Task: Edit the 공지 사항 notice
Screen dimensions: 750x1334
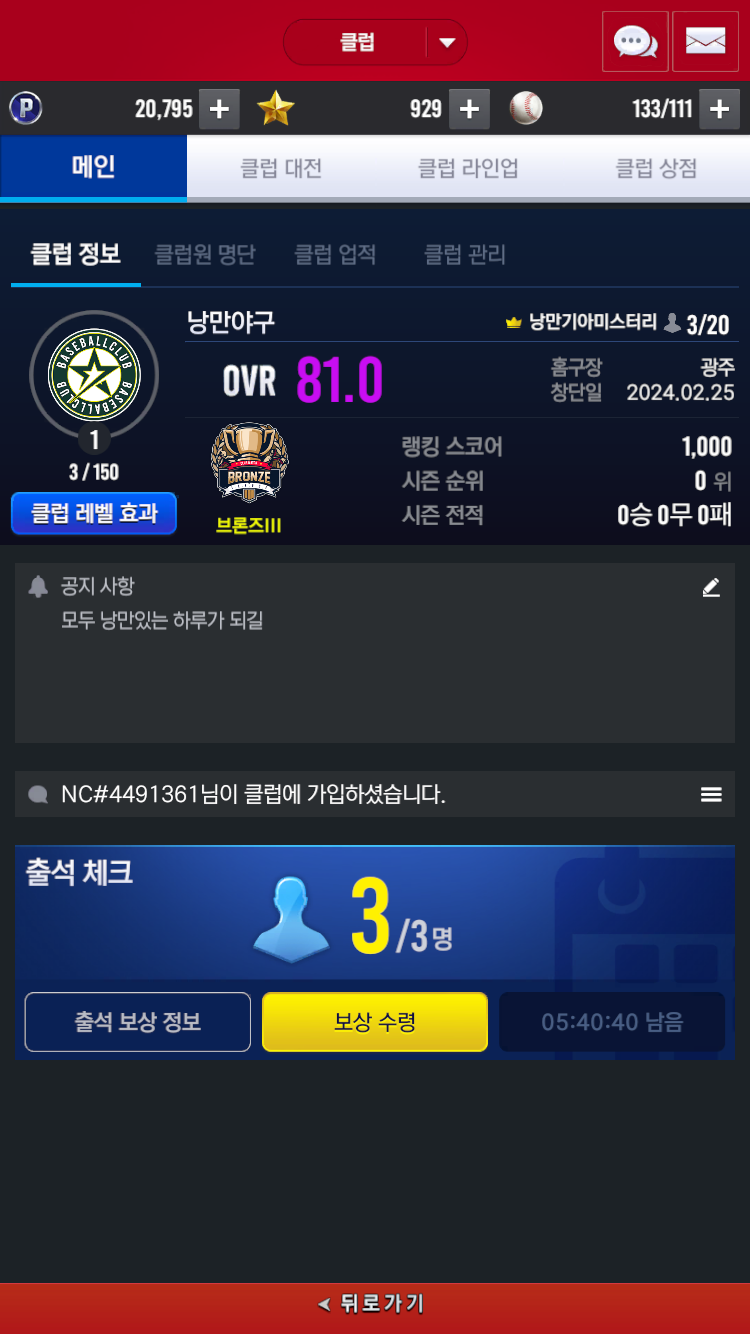Action: 711,588
